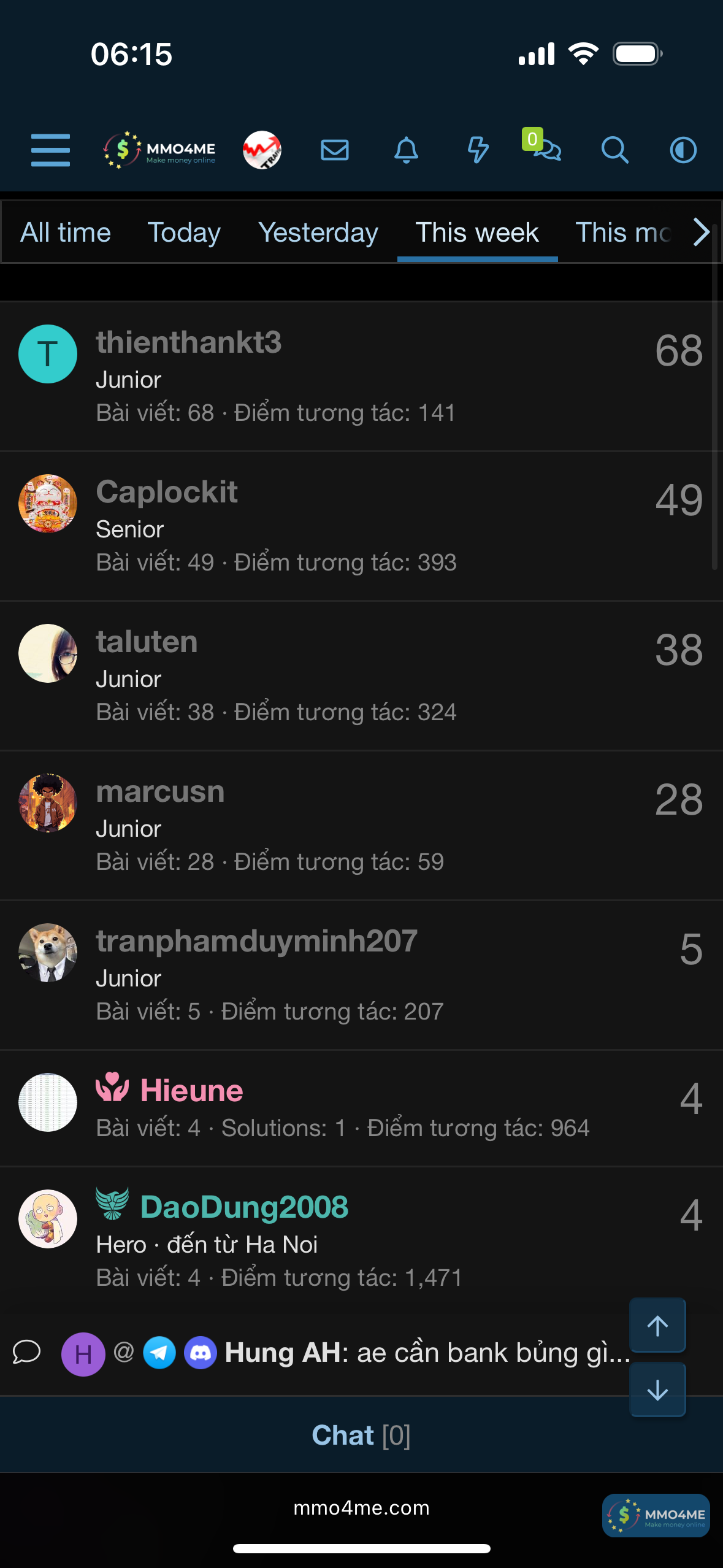Screen dimensions: 723x1568
Task: Go to marcusn's profile
Action: [x=160, y=791]
